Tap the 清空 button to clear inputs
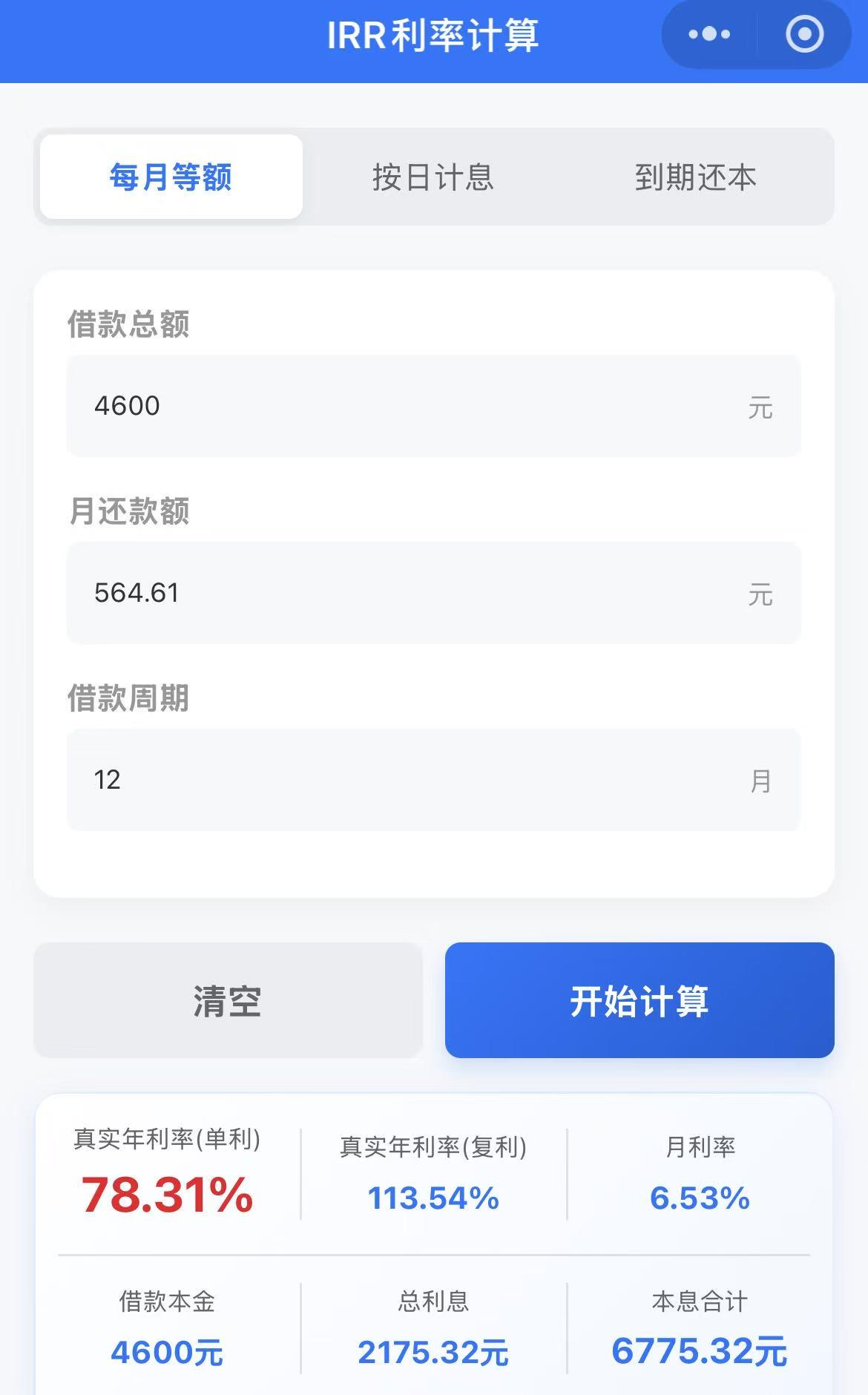Viewport: 868px width, 1395px height. pos(228,1000)
